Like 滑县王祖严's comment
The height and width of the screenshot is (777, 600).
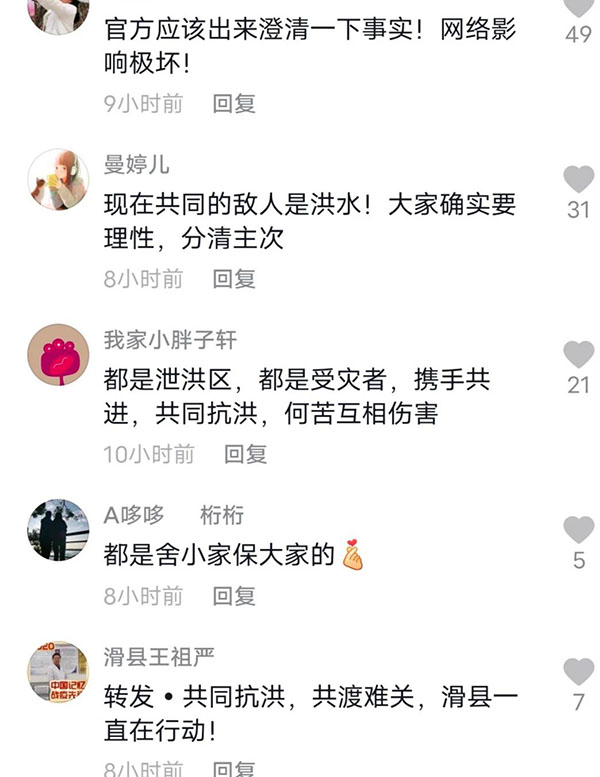(578, 671)
